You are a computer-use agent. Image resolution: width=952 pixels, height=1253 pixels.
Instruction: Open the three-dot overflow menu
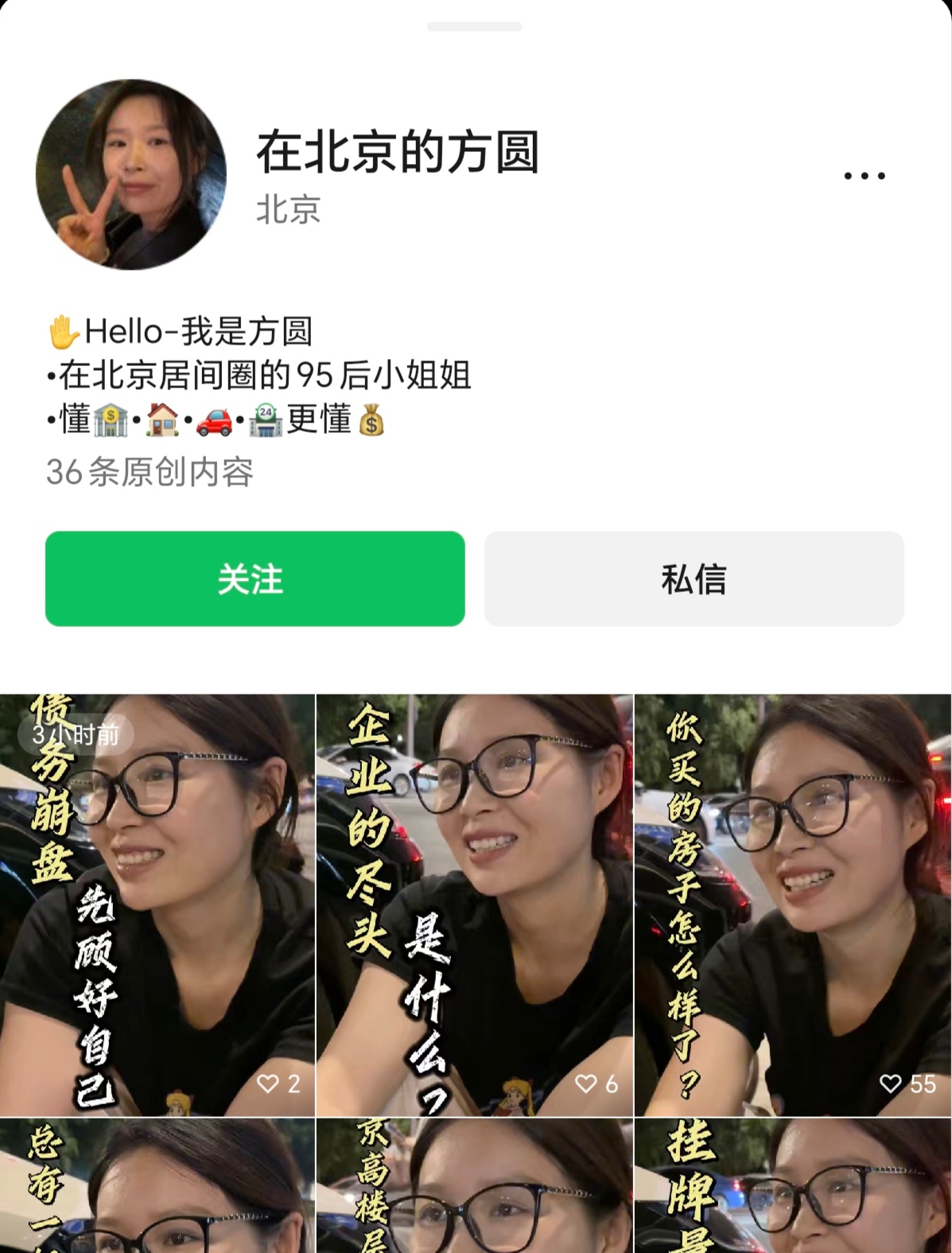click(865, 176)
